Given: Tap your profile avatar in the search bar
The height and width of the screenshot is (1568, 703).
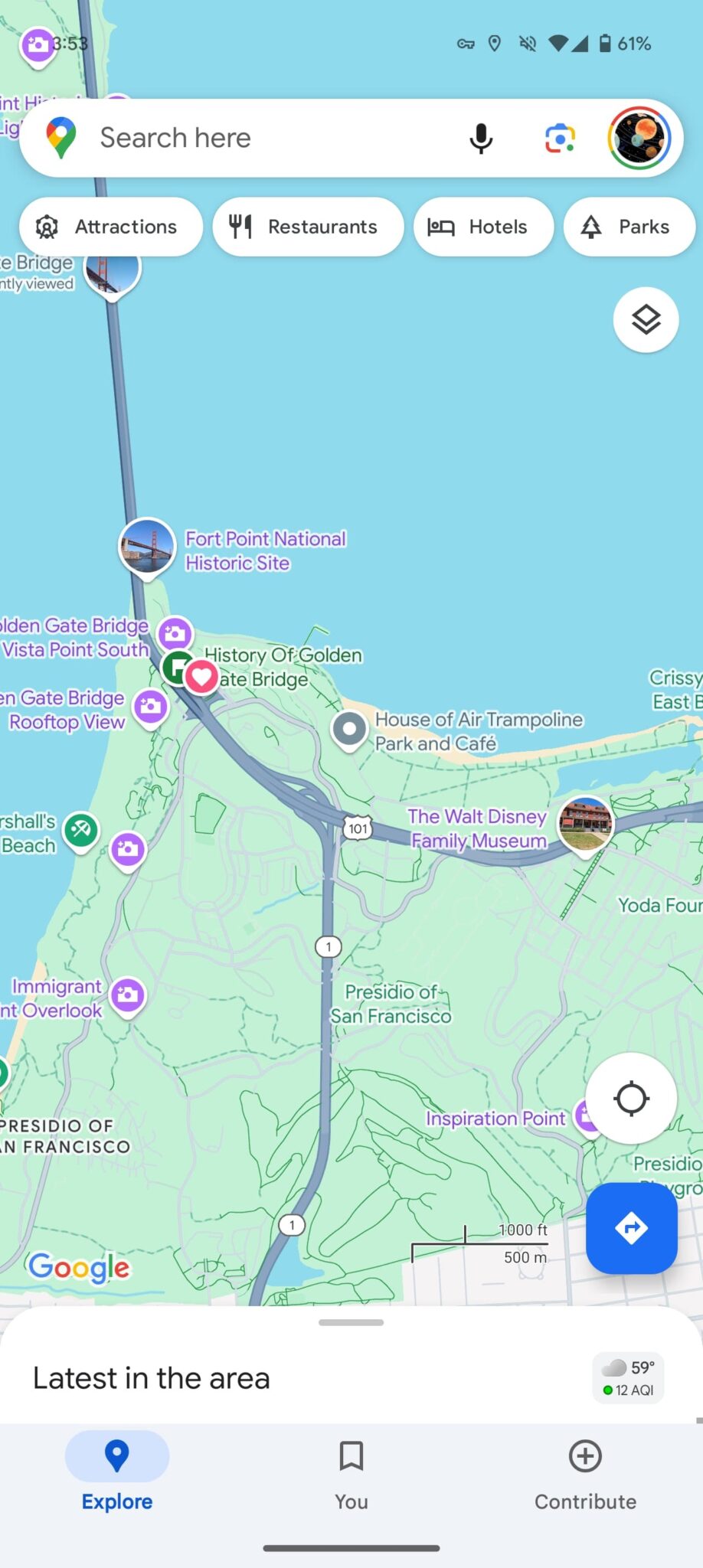Looking at the screenshot, I should [640, 138].
